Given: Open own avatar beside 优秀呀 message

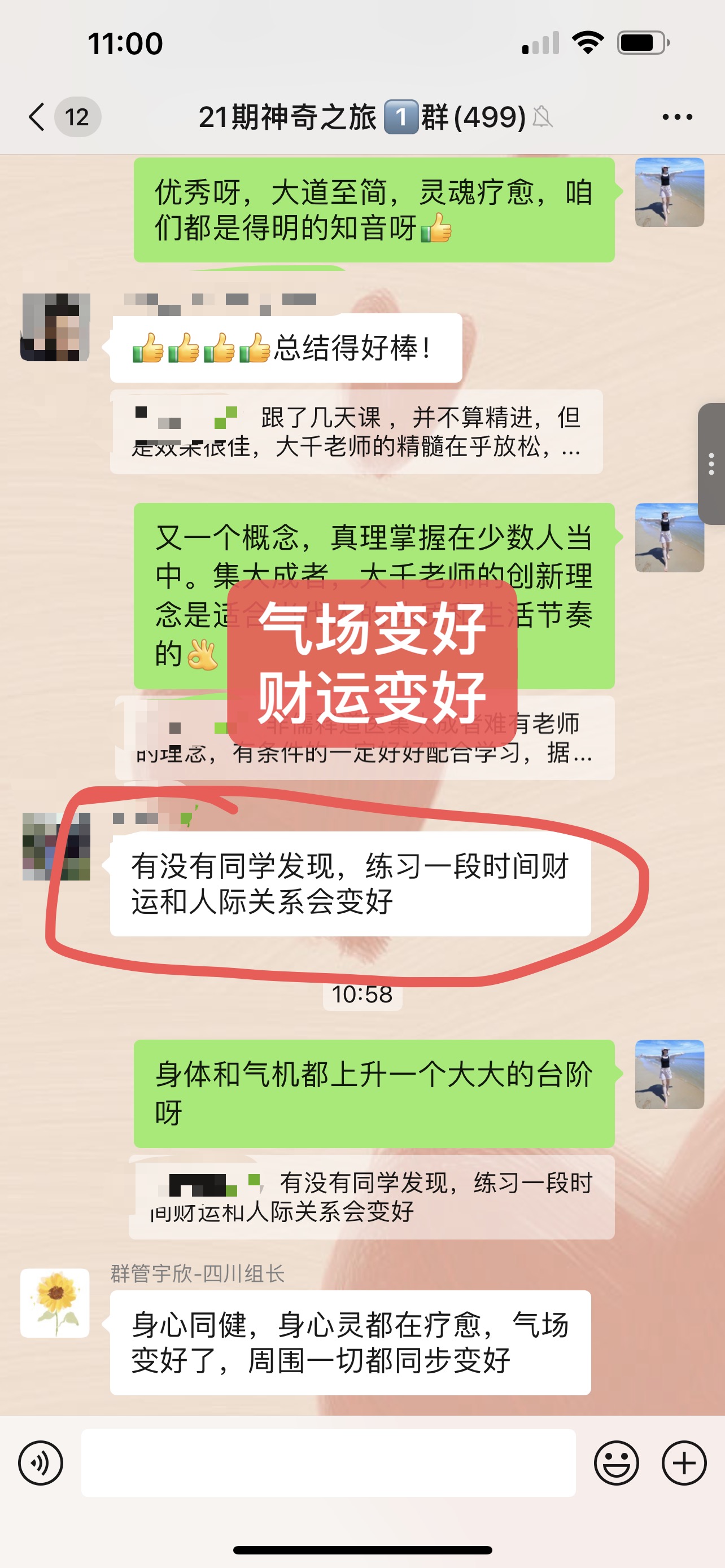Looking at the screenshot, I should (669, 192).
